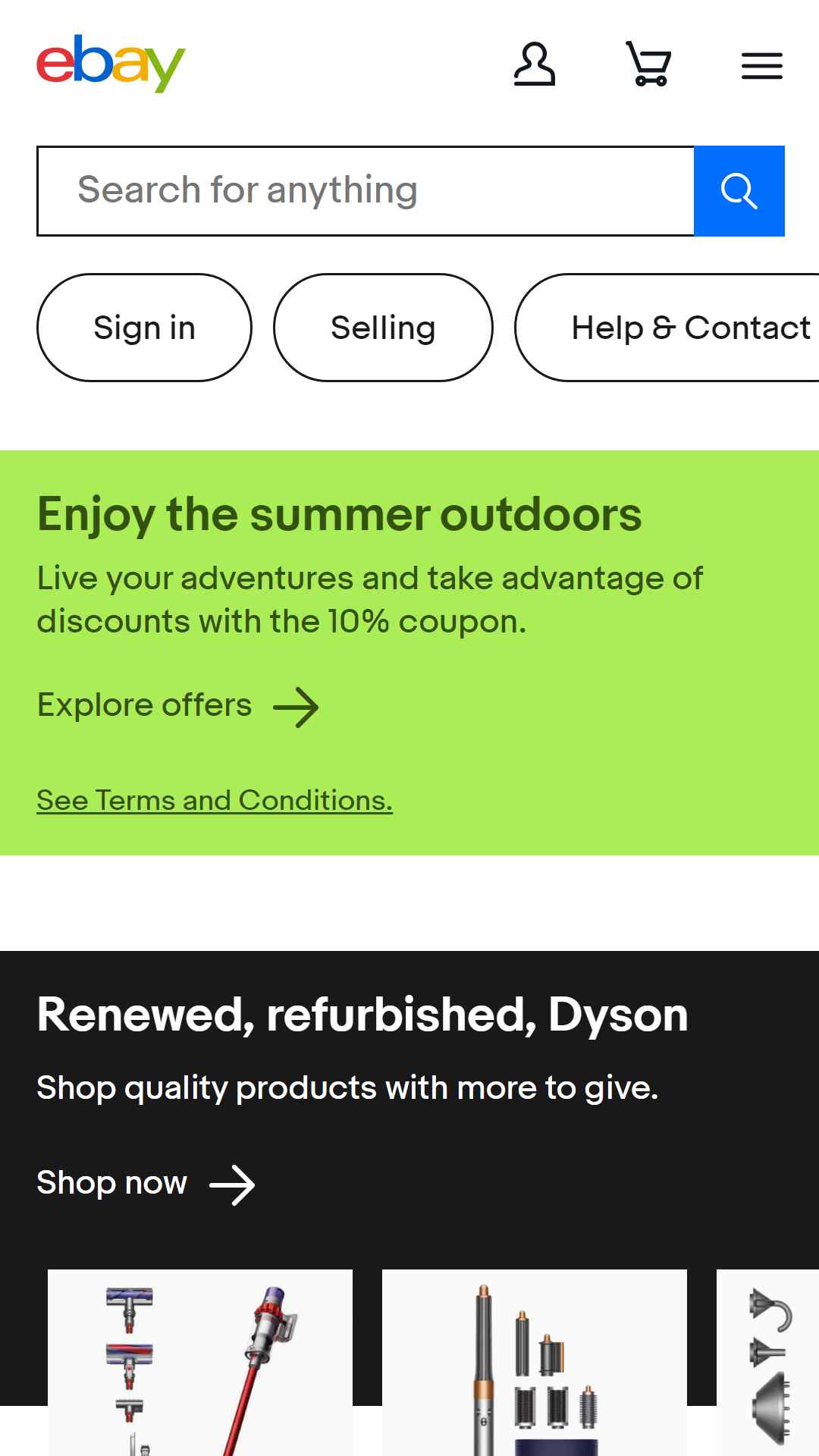Open the eBay home logo
This screenshot has width=819, height=1456.
(x=111, y=64)
